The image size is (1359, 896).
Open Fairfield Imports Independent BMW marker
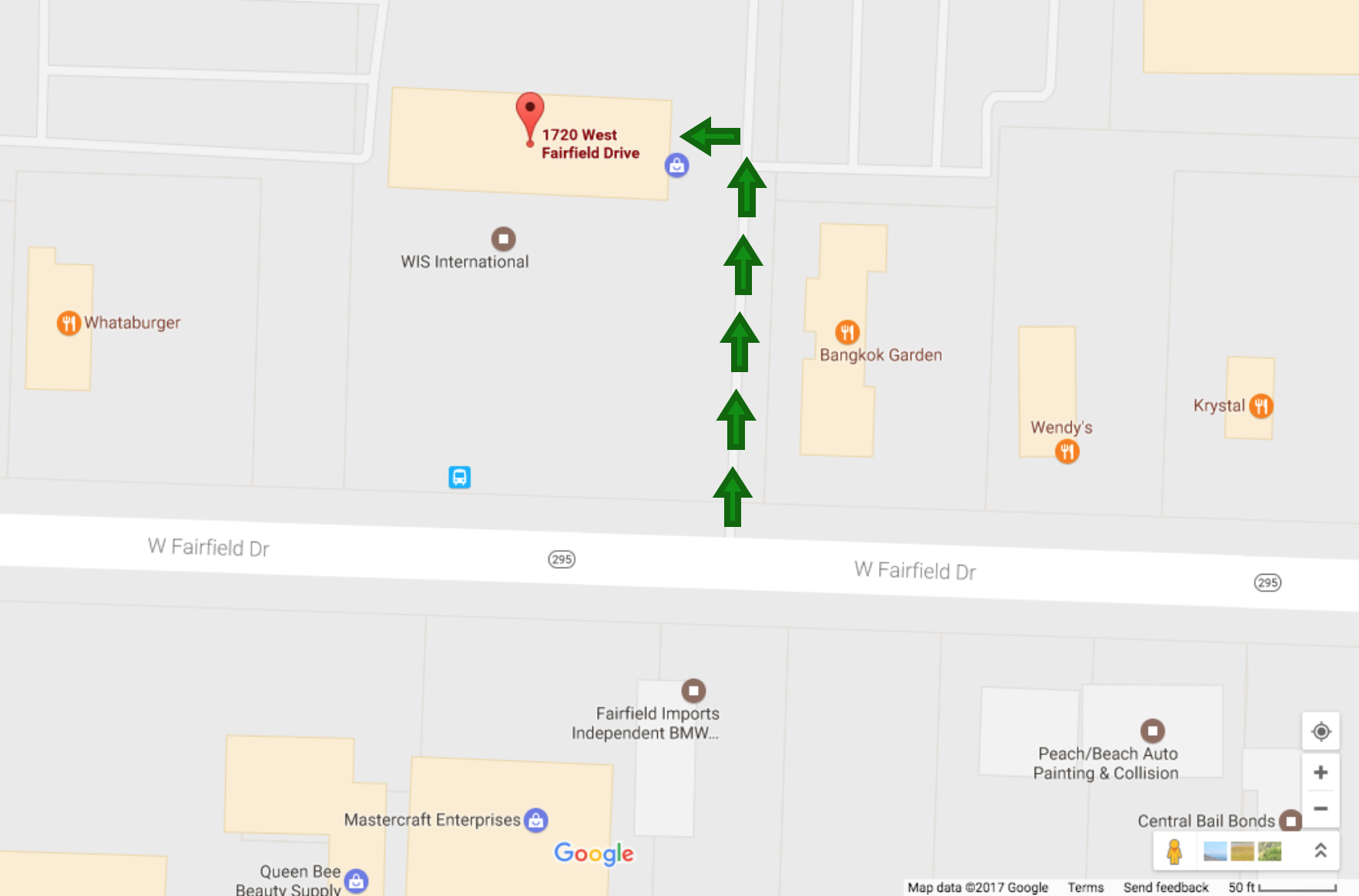[x=693, y=690]
